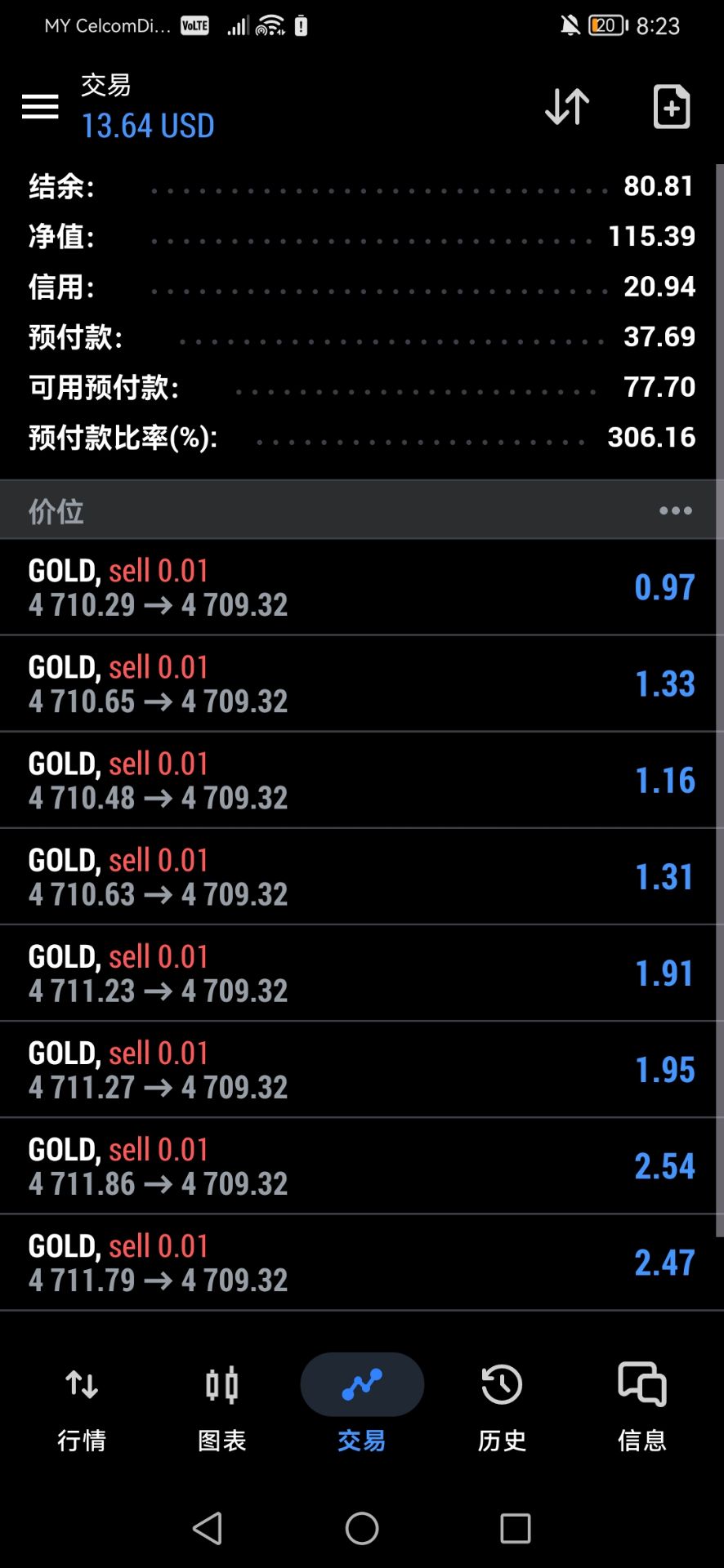The image size is (724, 1568).
Task: Tap the system home button
Action: pyautogui.click(x=362, y=1528)
